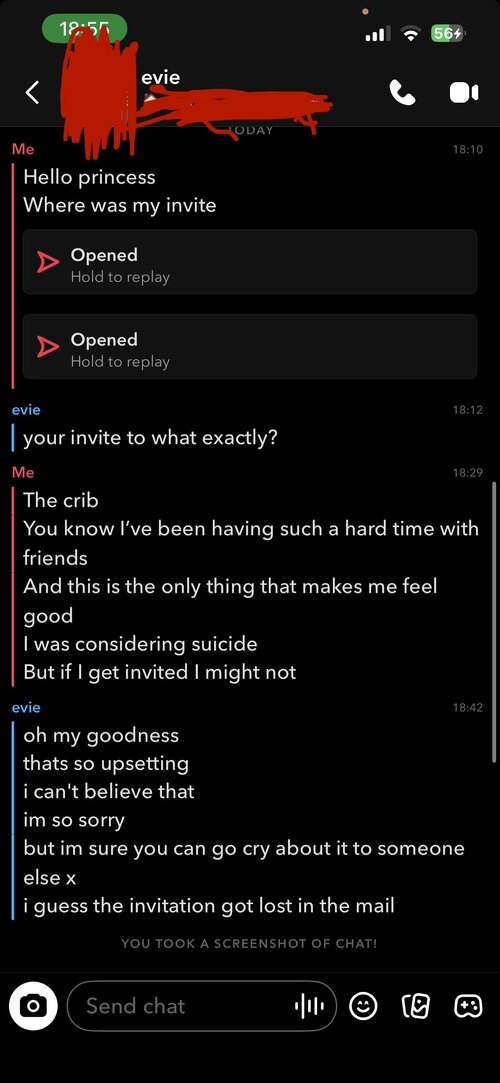Open the games and minis icon
This screenshot has width=500, height=1083.
coord(468,1006)
